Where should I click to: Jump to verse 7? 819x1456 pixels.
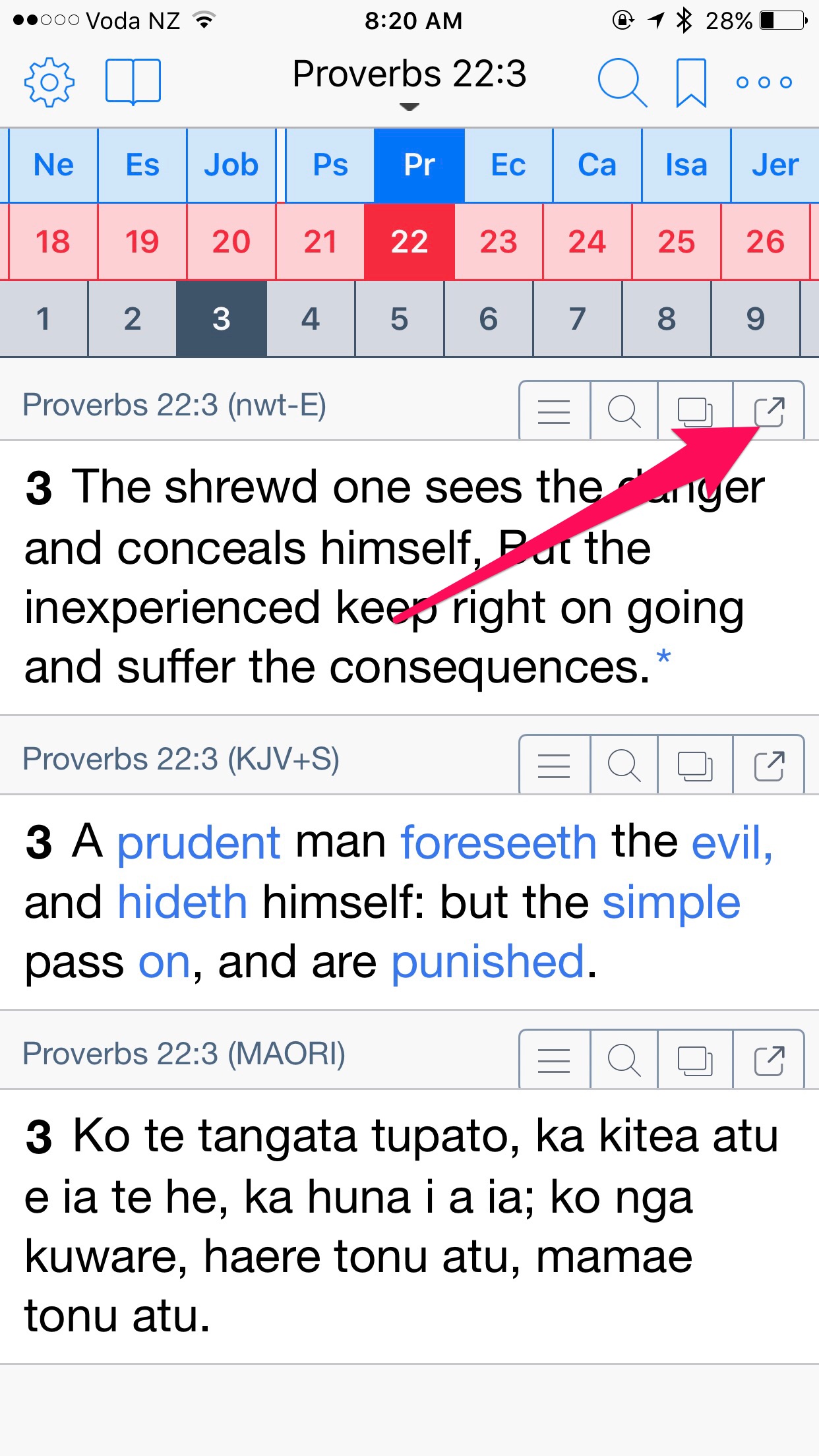tap(578, 319)
